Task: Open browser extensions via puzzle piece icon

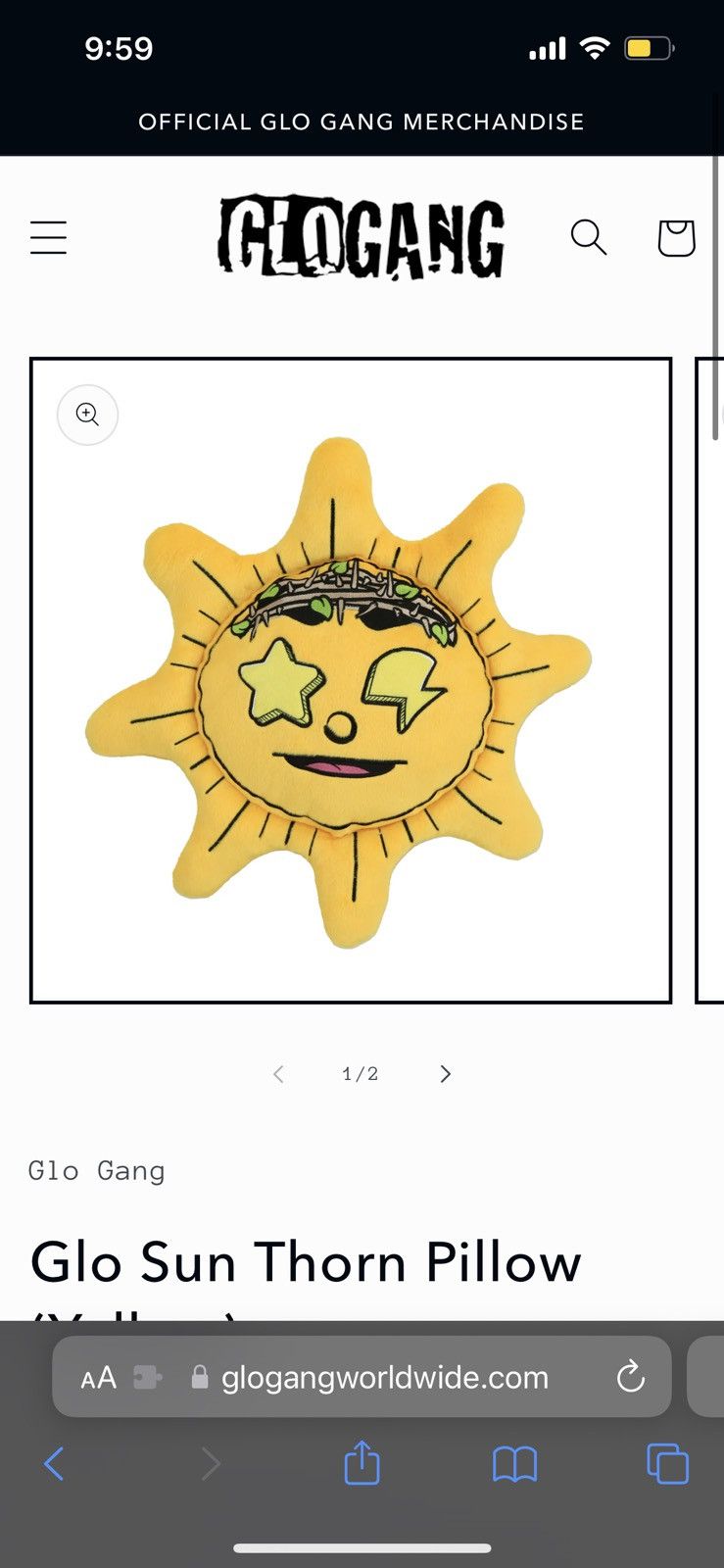Action: (x=148, y=1377)
